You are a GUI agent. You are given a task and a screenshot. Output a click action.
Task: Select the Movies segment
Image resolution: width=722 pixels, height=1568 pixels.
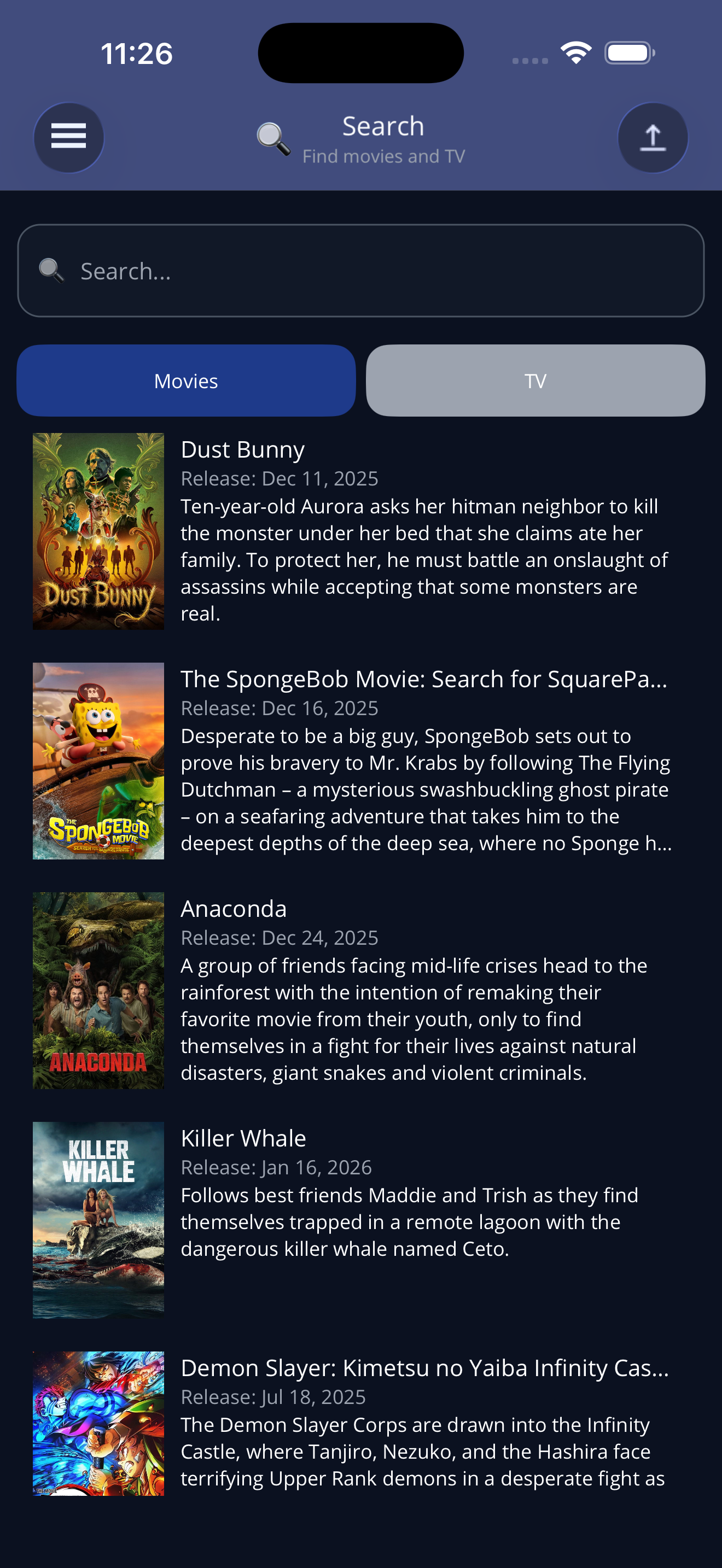point(185,381)
